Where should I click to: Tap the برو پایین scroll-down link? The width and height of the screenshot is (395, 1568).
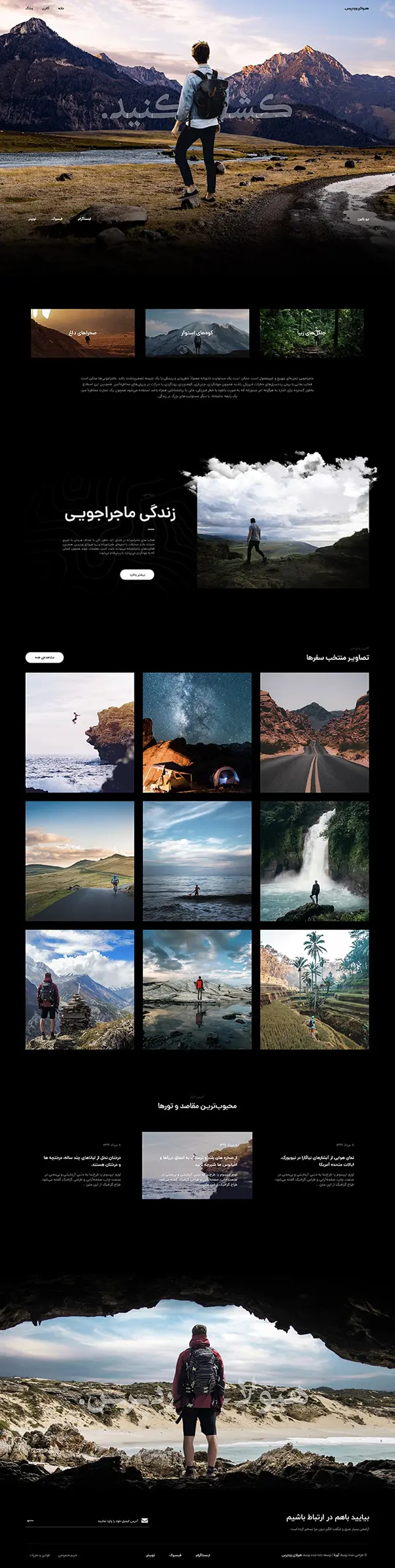tap(363, 218)
